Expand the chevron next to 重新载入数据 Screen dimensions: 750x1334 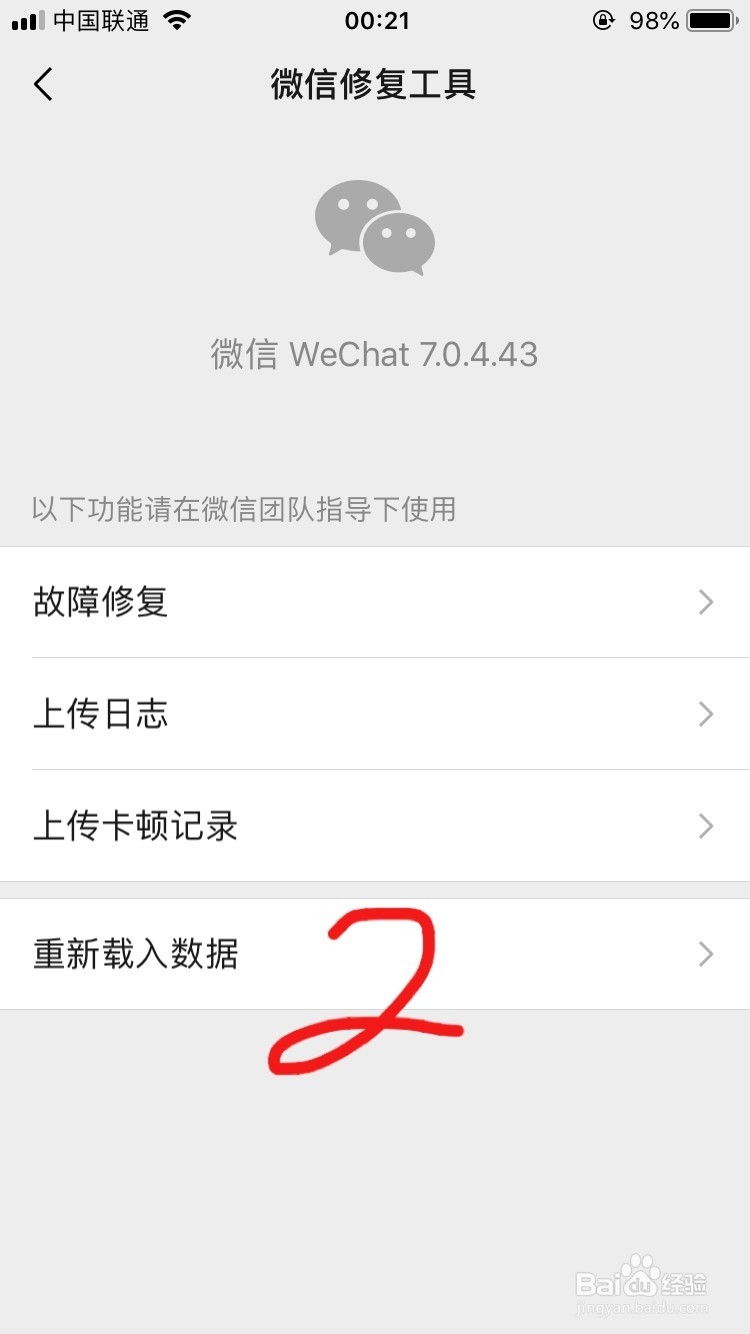pyautogui.click(x=706, y=954)
